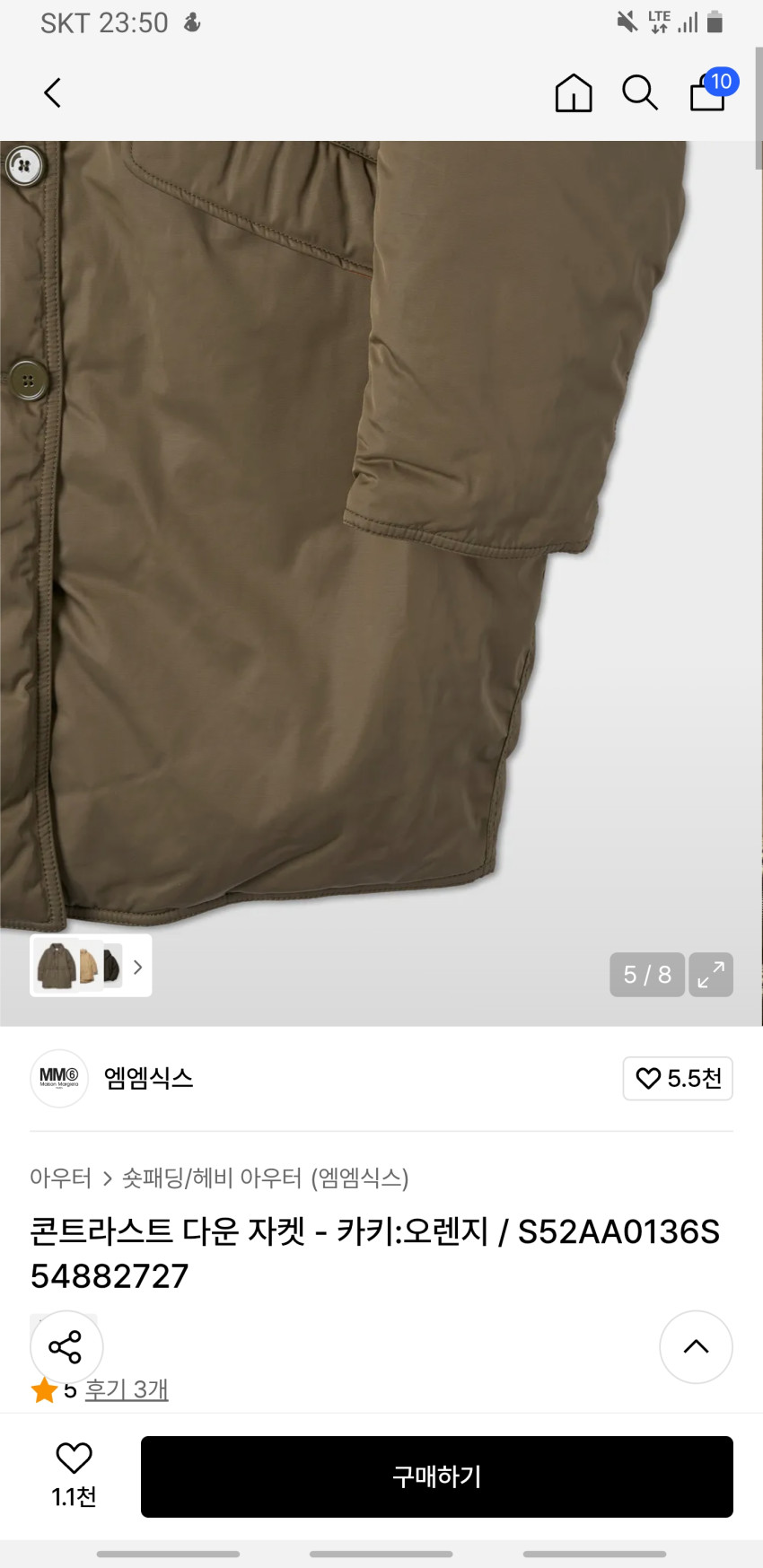Share this product

(66, 1346)
